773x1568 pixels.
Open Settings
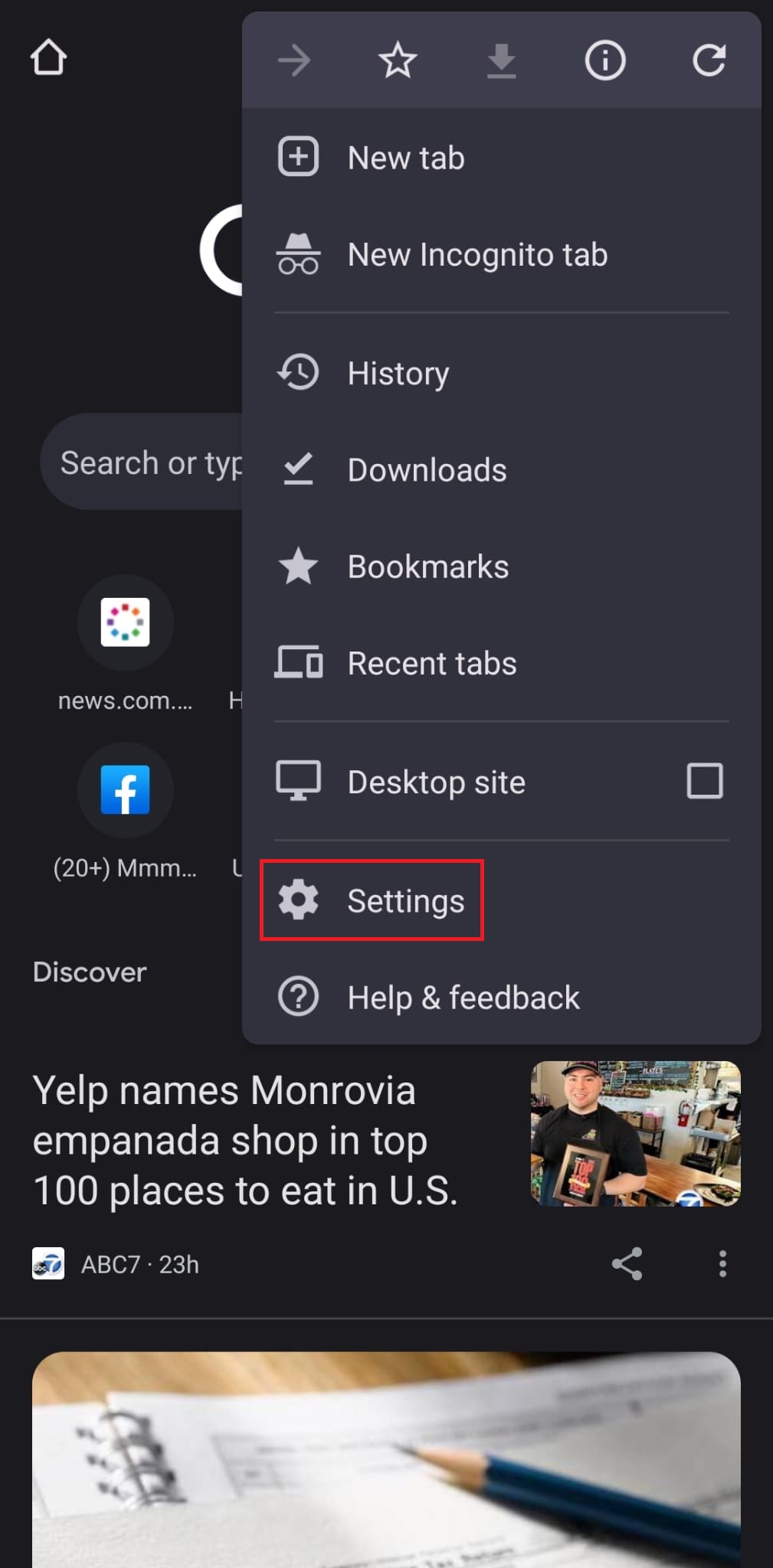[x=405, y=901]
